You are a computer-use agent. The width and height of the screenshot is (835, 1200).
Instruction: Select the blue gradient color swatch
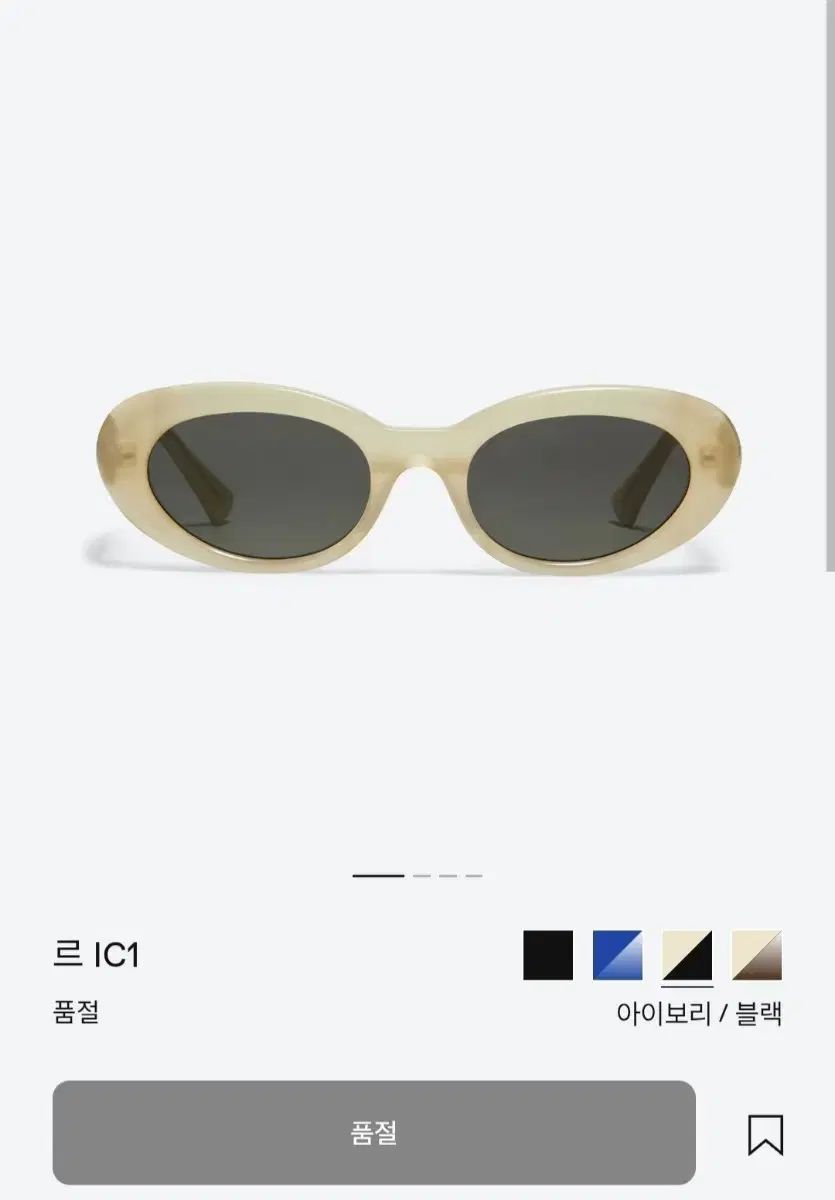(617, 955)
